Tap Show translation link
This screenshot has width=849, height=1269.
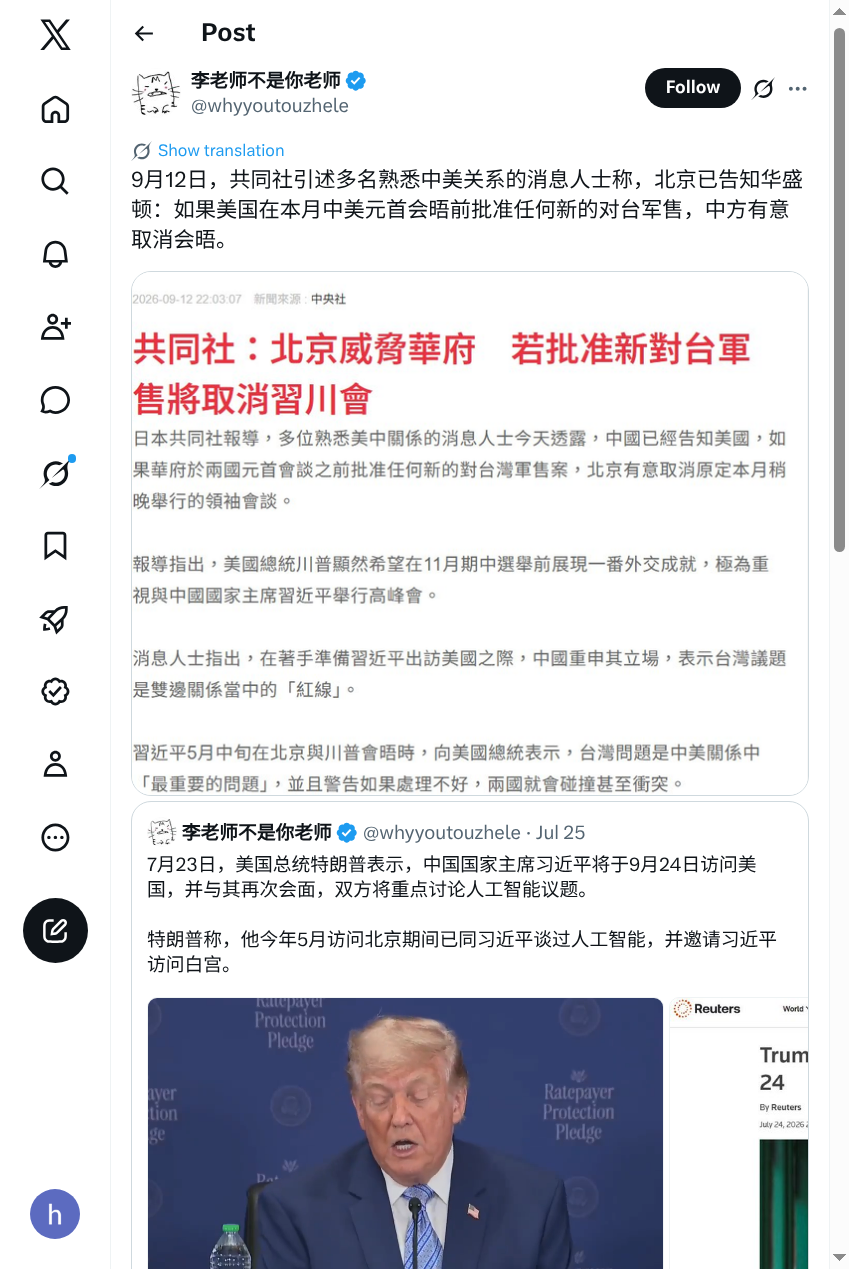coord(221,150)
